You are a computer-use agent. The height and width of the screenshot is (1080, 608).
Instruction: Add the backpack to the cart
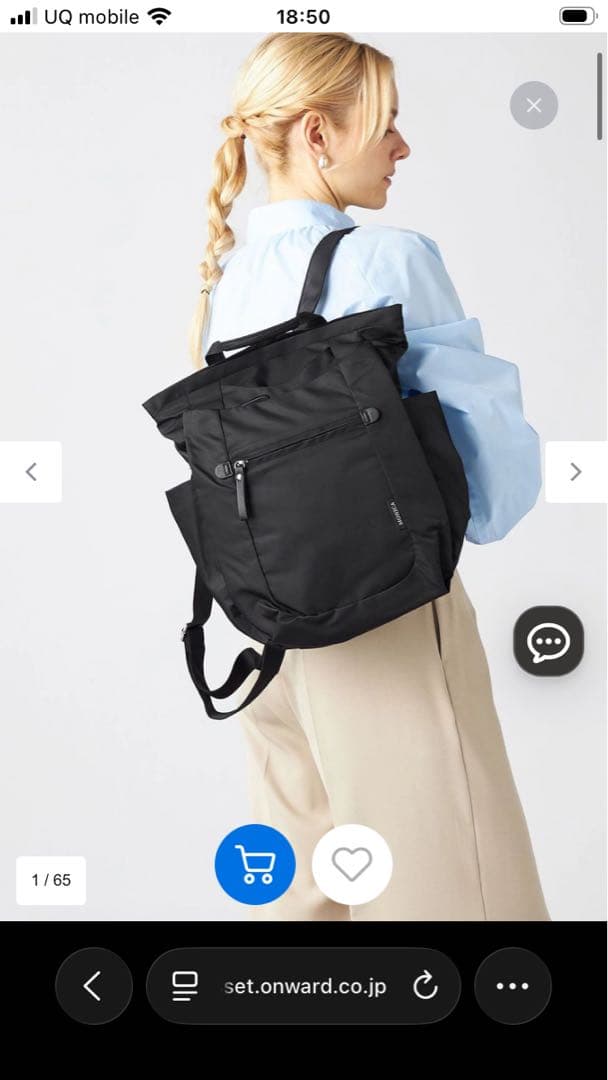(255, 864)
